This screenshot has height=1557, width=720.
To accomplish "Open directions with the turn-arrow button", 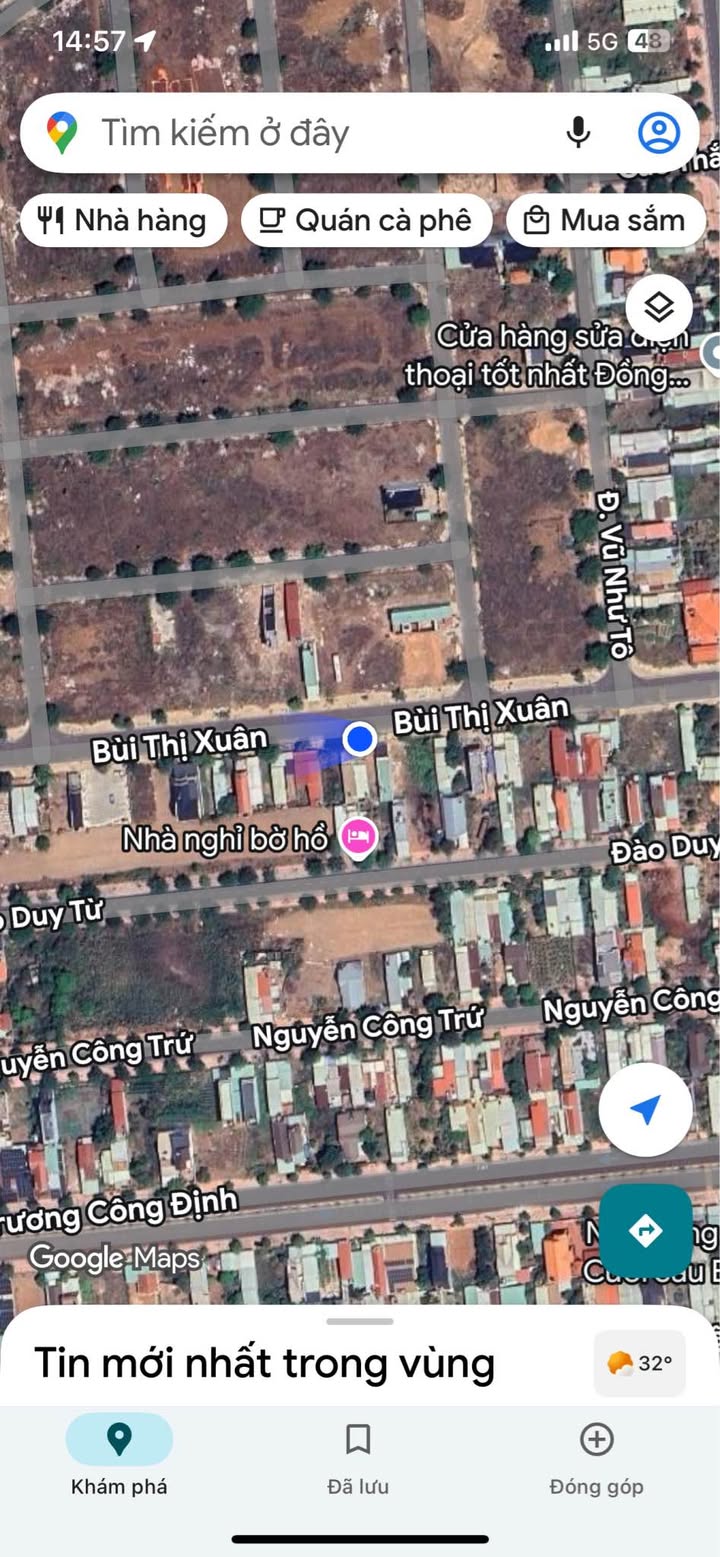I will [645, 1231].
